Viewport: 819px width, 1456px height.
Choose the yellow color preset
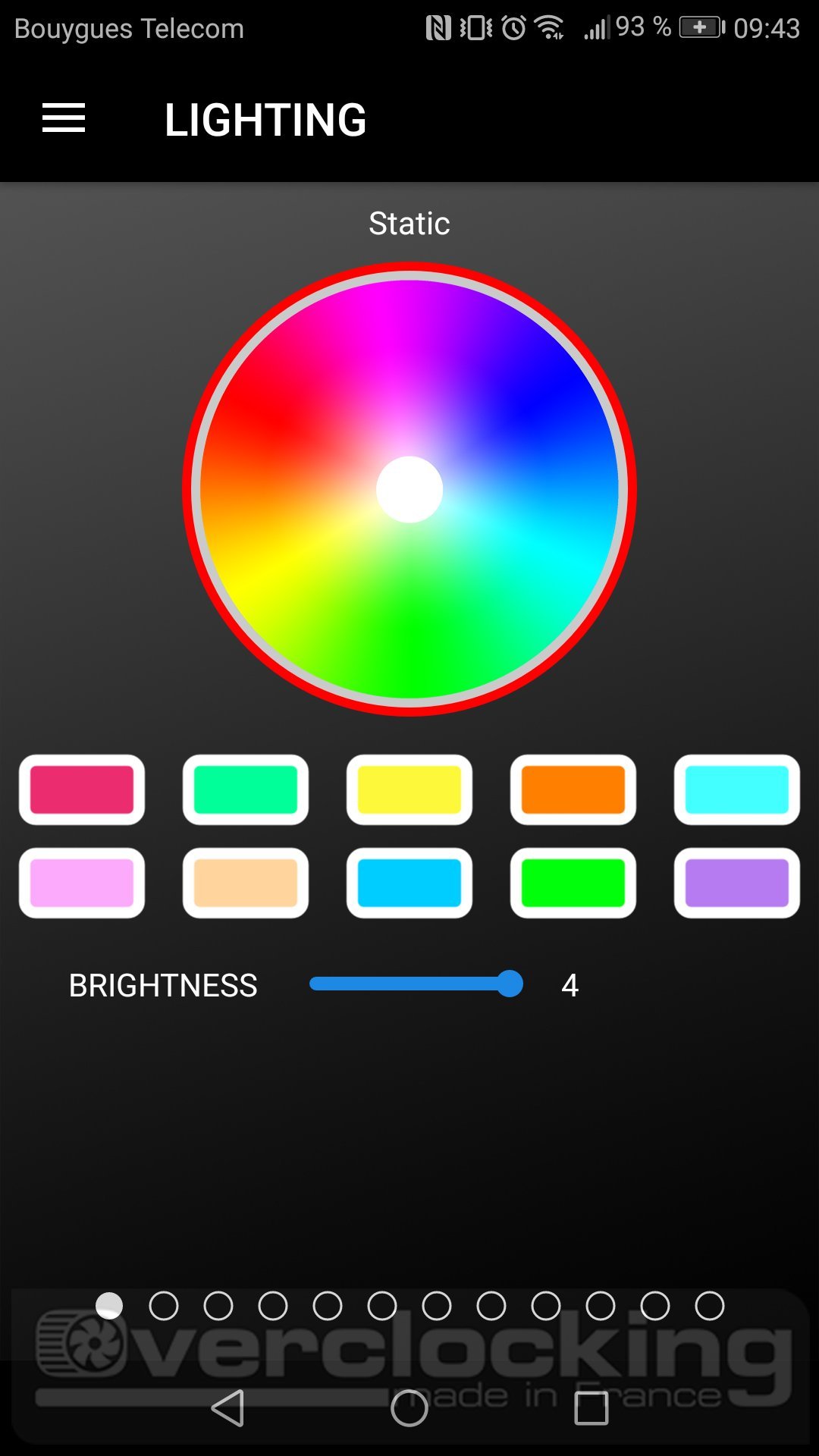coord(409,789)
